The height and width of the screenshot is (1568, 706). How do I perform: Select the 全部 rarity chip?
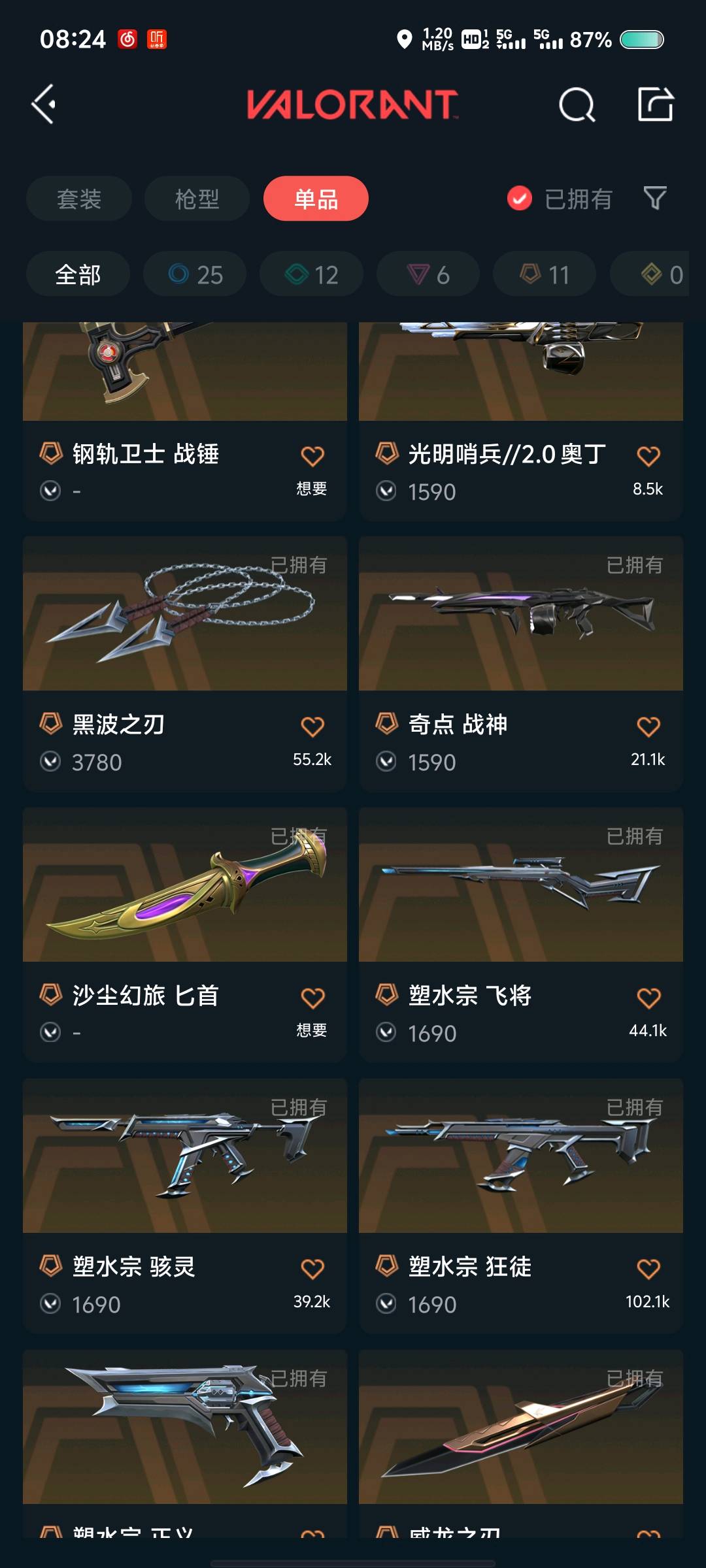[x=78, y=274]
